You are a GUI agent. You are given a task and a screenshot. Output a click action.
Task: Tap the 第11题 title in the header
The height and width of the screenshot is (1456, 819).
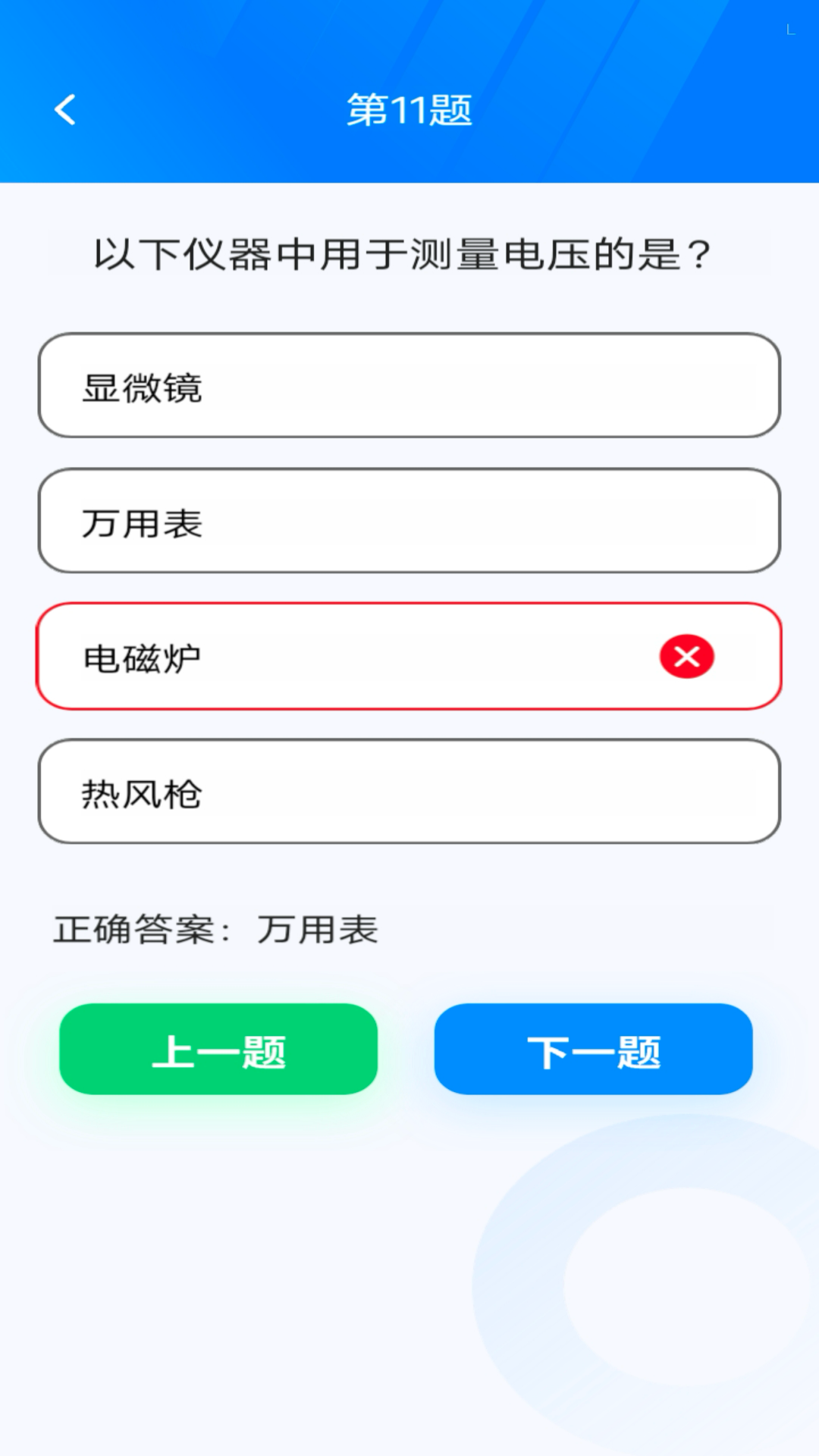click(409, 109)
